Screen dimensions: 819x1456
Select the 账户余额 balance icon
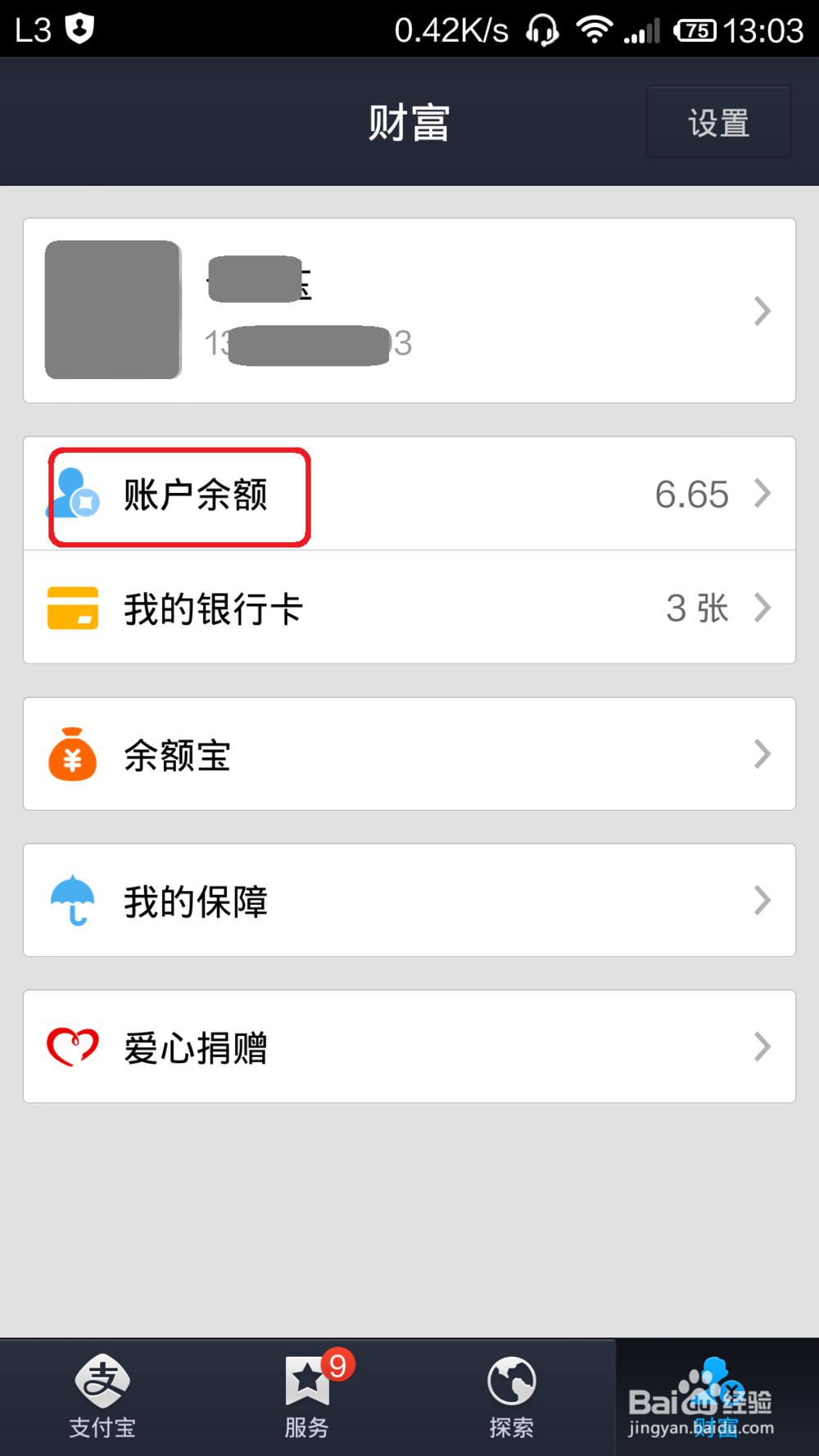point(74,494)
